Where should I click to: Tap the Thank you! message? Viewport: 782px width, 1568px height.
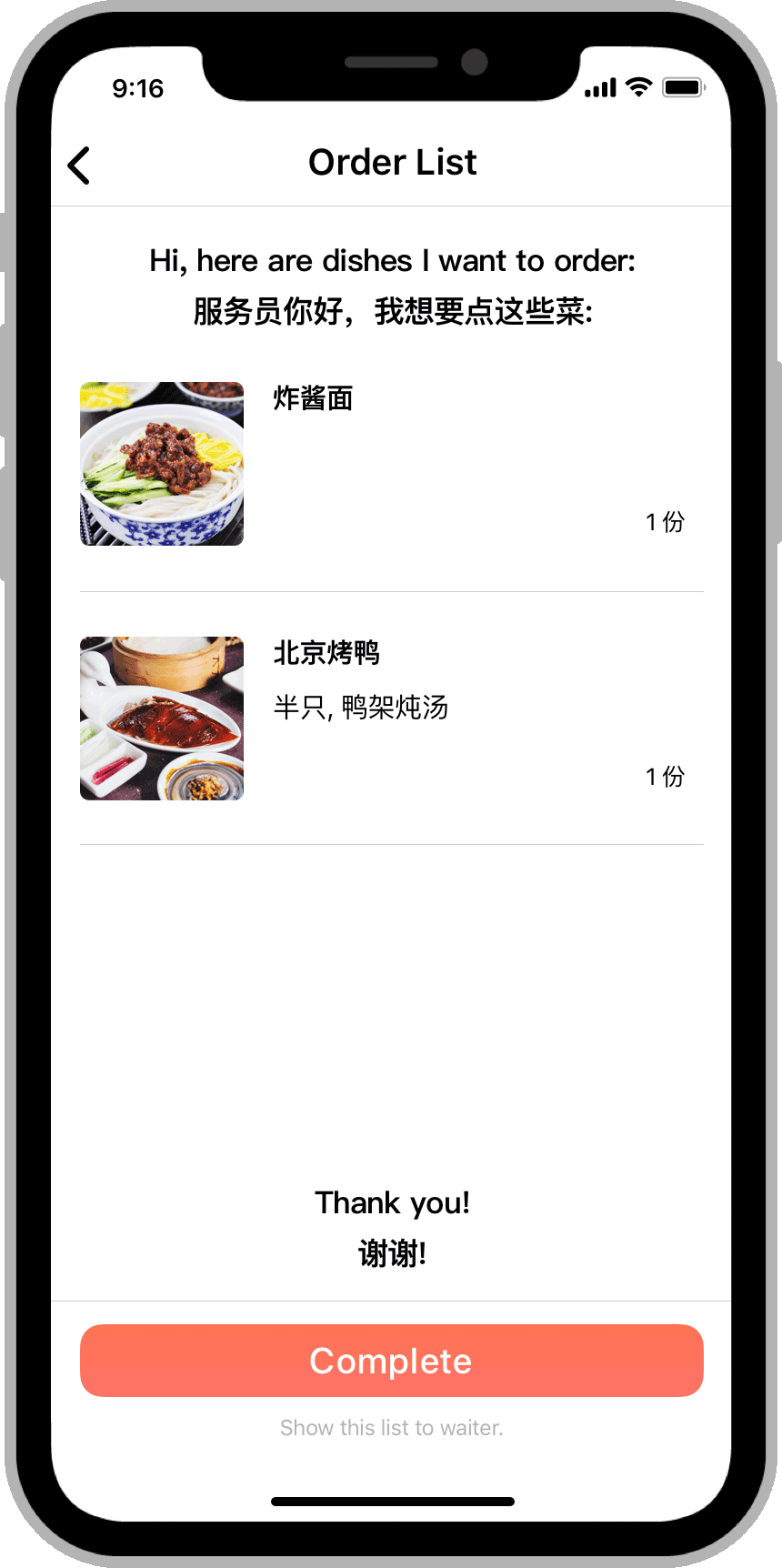tap(392, 1202)
